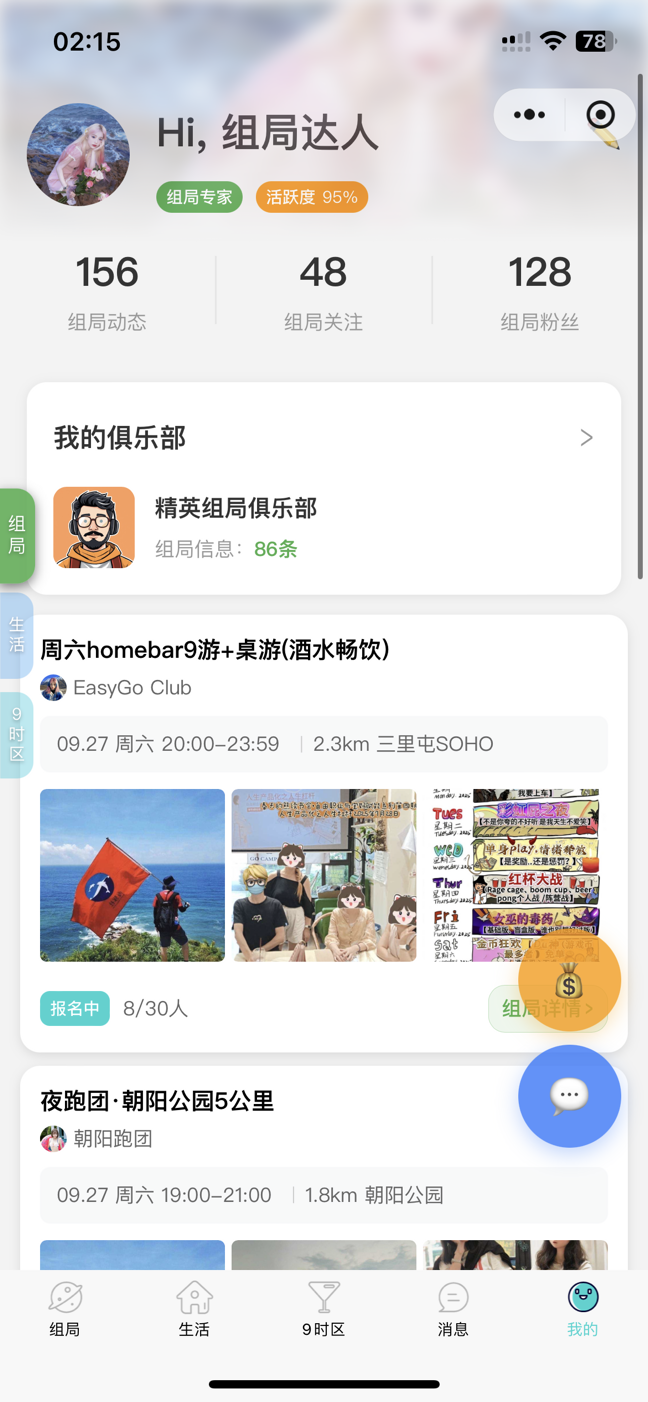The width and height of the screenshot is (648, 1402).
Task: Open the money bag floating button
Action: pos(569,981)
